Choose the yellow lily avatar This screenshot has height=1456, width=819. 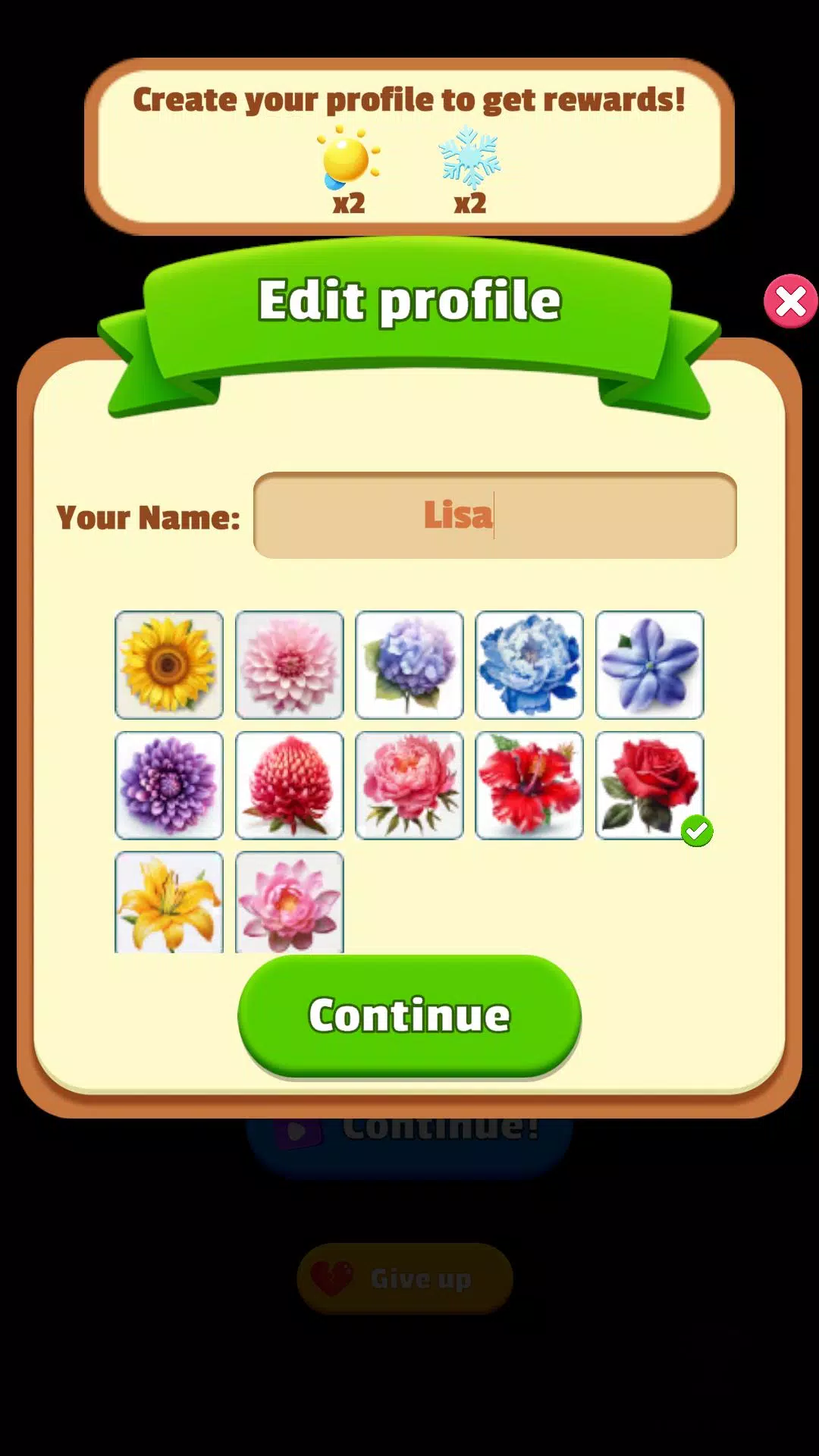169,902
